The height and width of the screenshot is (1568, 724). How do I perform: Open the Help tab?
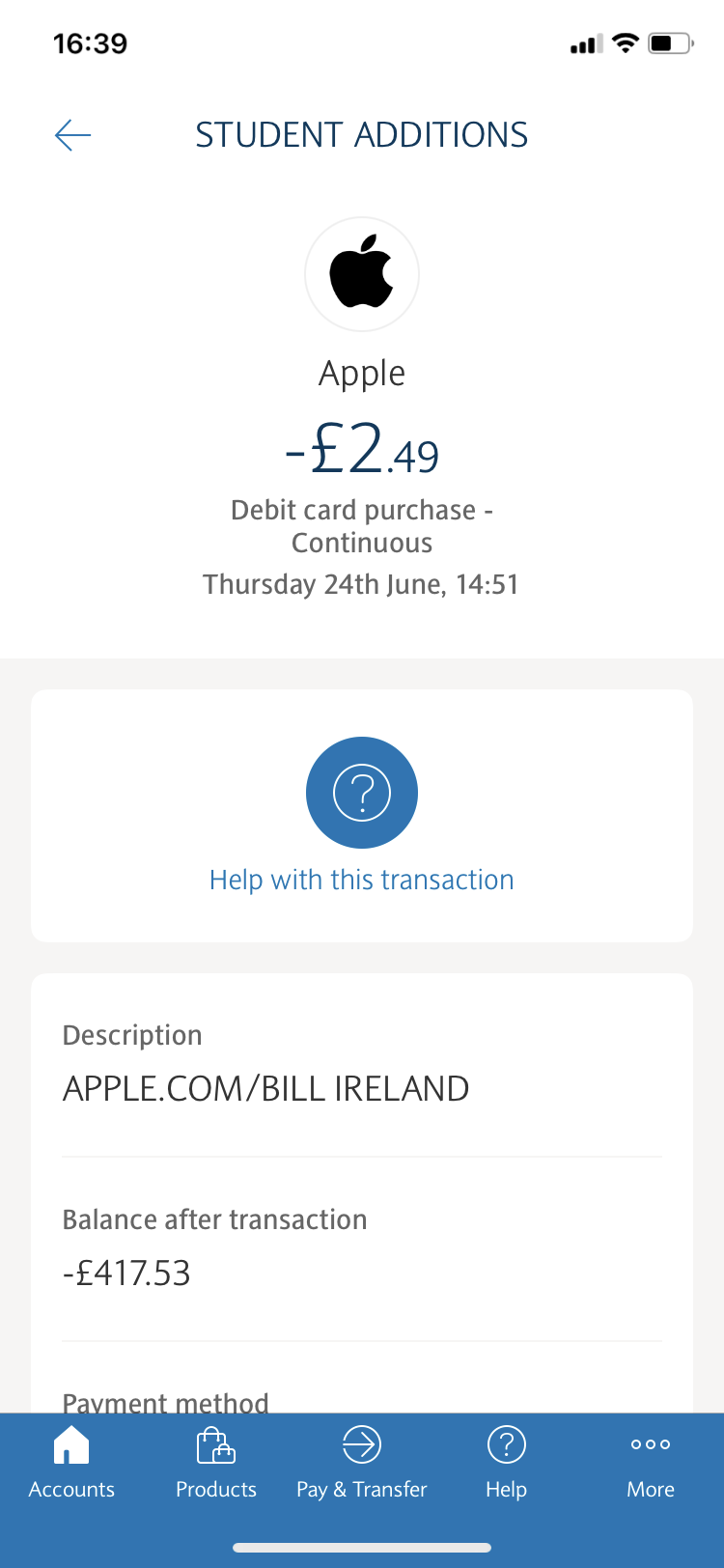click(x=506, y=1462)
